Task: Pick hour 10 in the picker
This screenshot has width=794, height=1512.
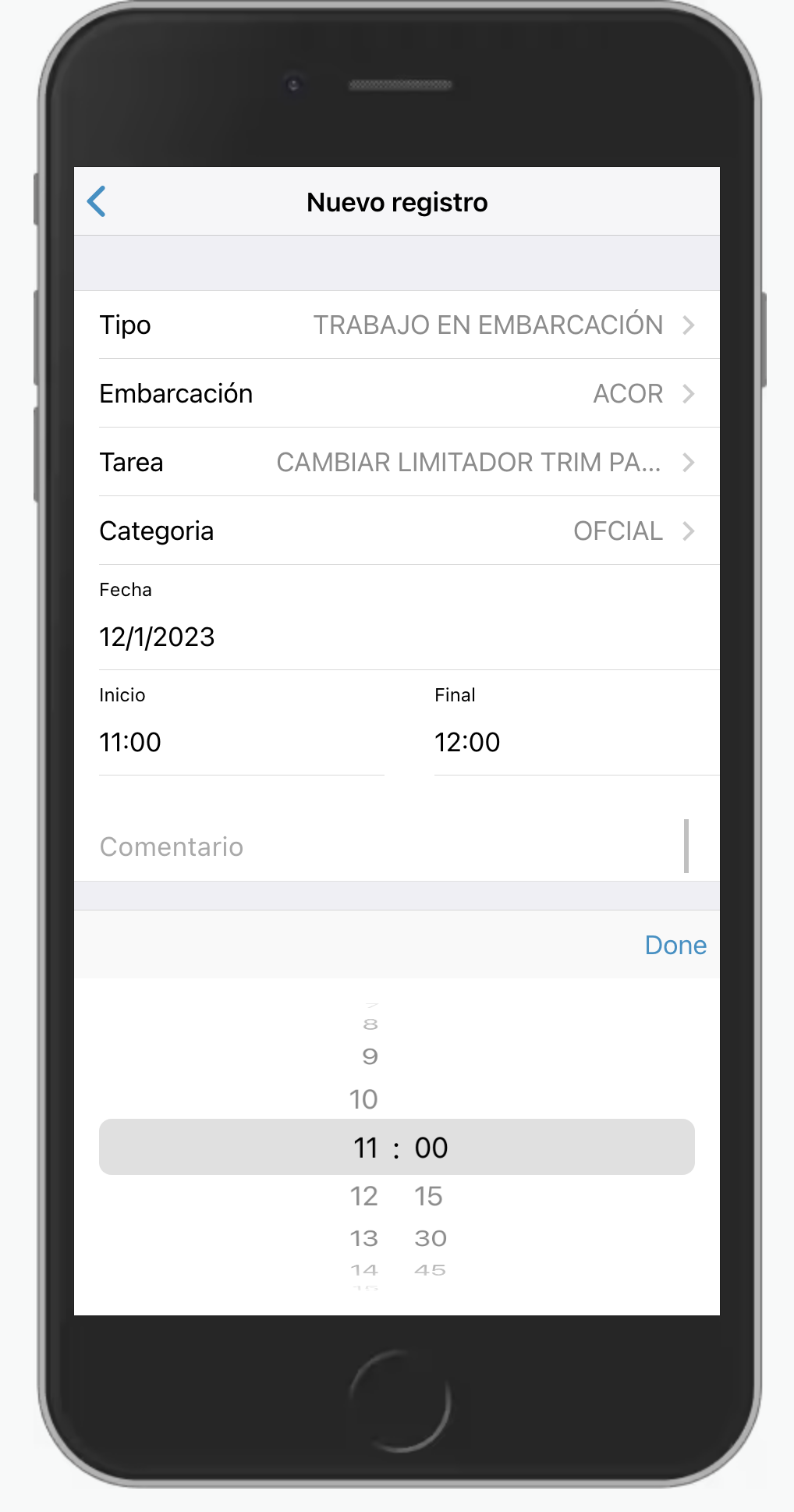Action: pyautogui.click(x=363, y=1099)
